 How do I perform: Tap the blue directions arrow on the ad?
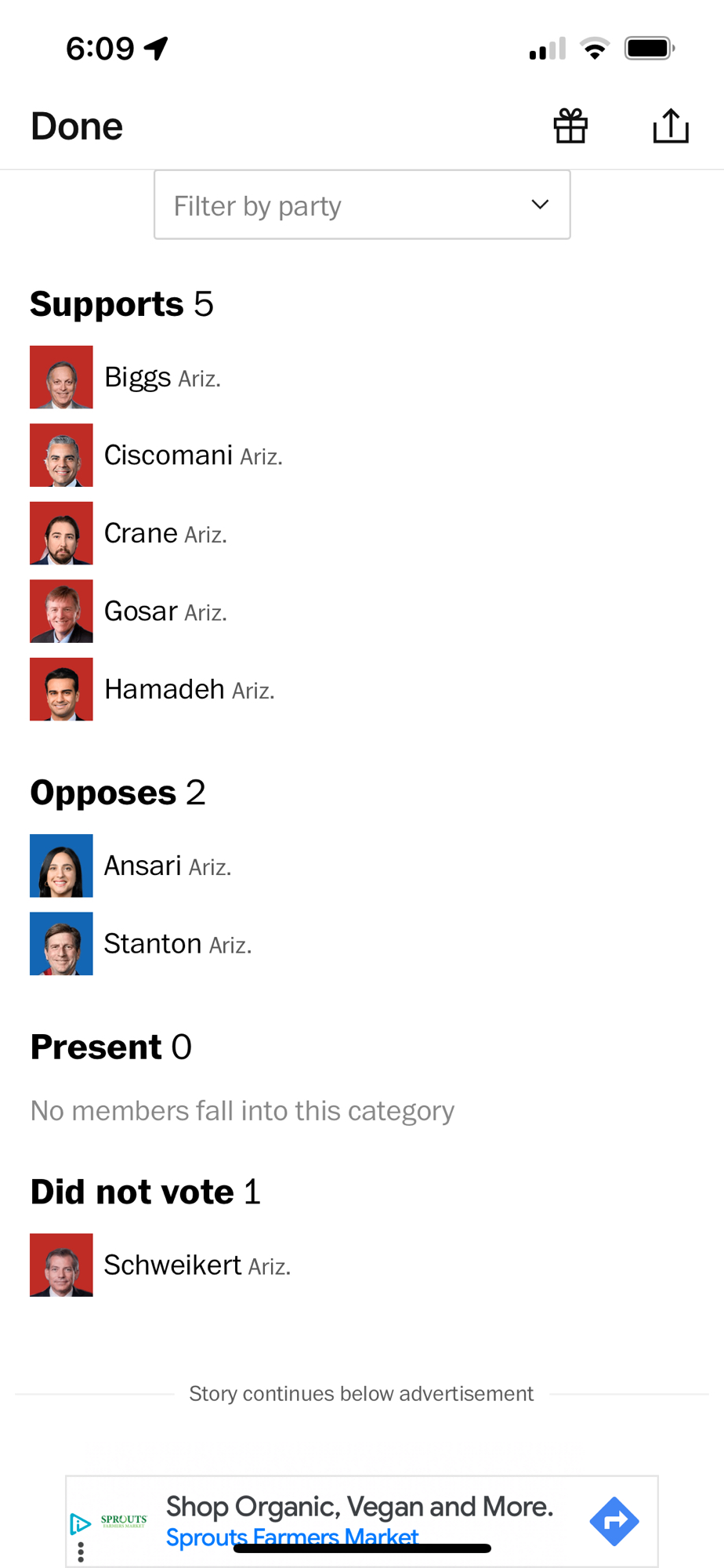614,1522
